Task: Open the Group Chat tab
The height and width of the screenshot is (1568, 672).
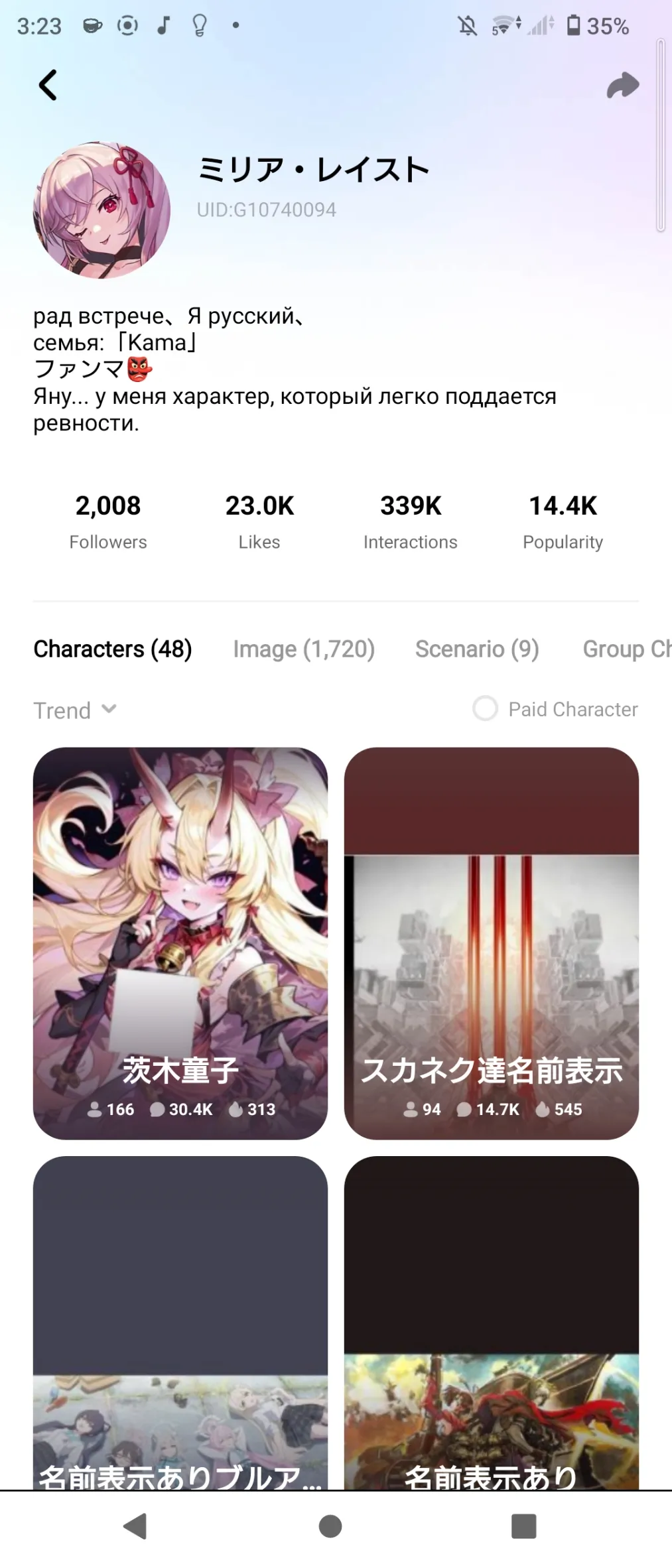Action: coord(626,649)
